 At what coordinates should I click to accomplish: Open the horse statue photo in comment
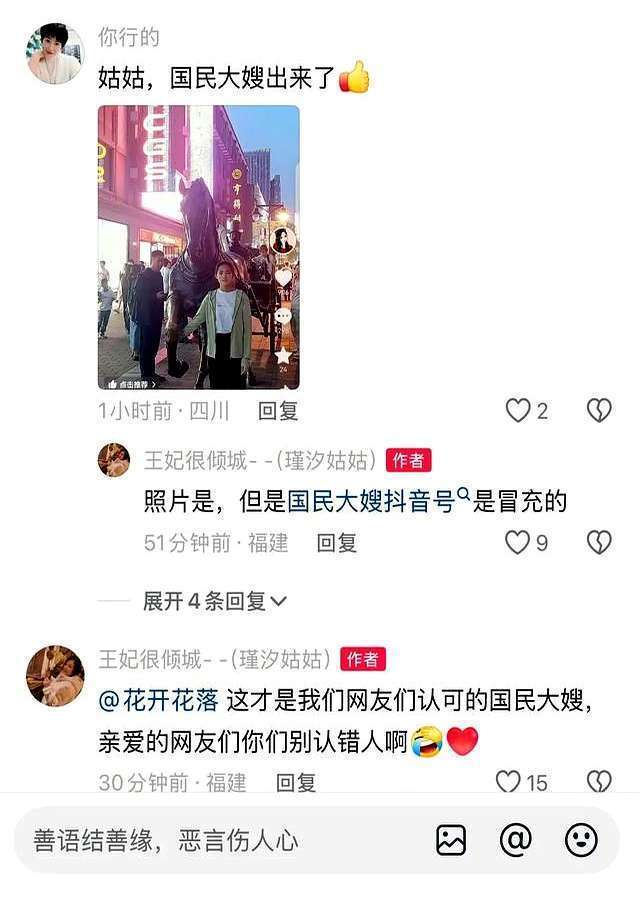pos(198,247)
